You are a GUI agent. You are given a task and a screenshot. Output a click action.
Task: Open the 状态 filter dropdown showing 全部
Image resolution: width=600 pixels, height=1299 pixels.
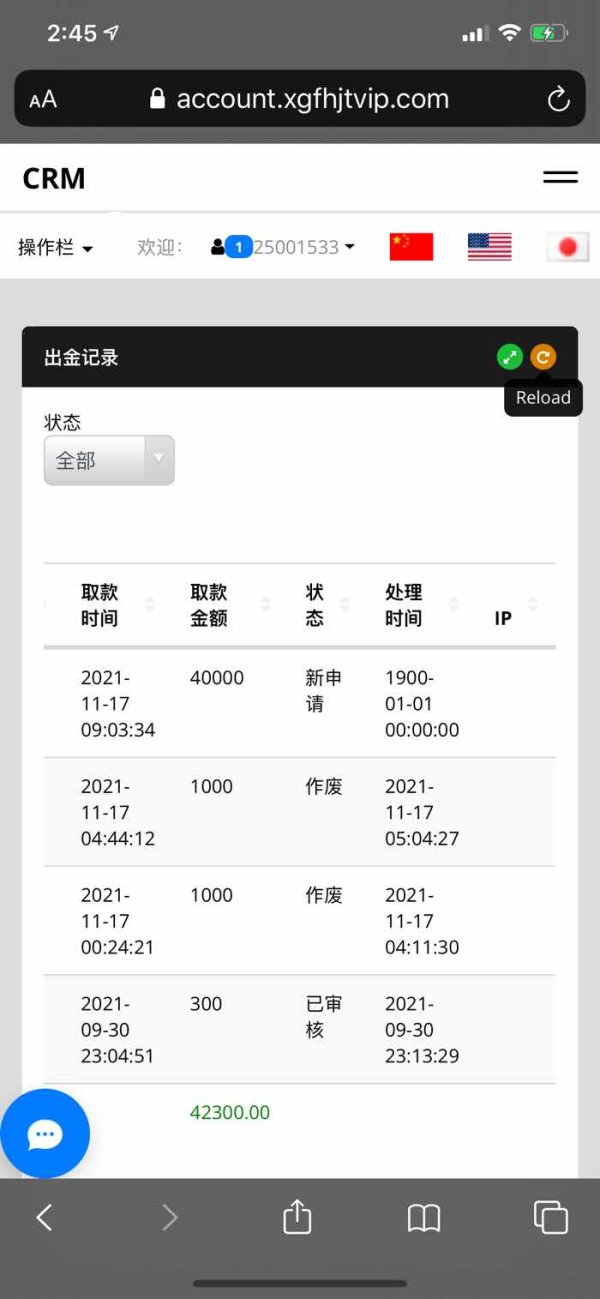[x=109, y=460]
